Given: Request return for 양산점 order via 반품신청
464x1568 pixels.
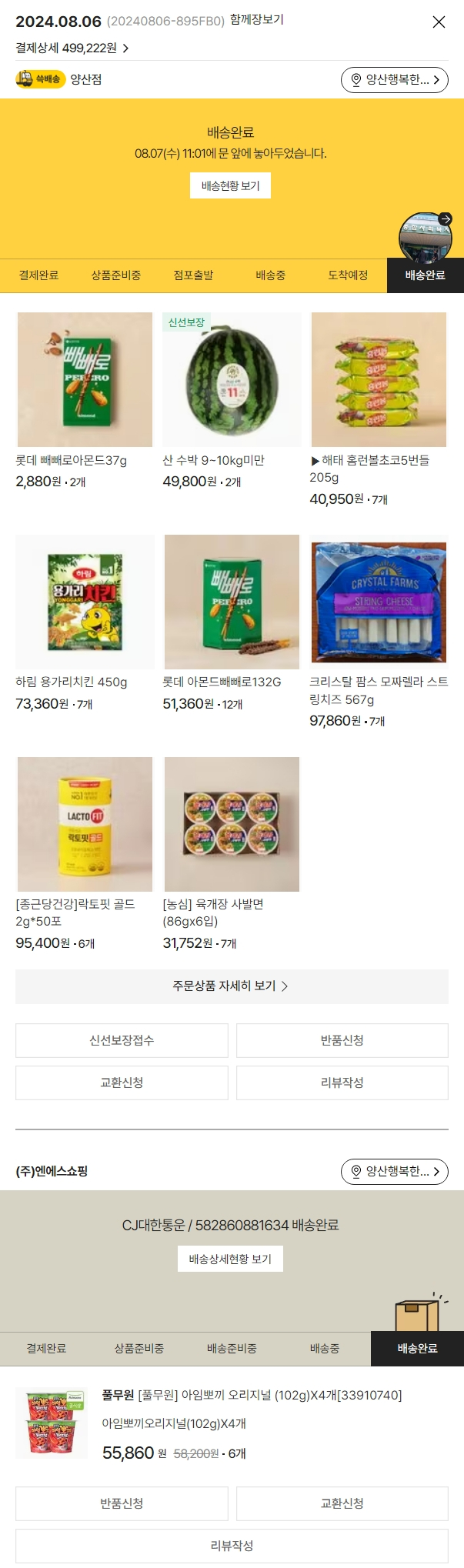Looking at the screenshot, I should click(x=342, y=1040).
